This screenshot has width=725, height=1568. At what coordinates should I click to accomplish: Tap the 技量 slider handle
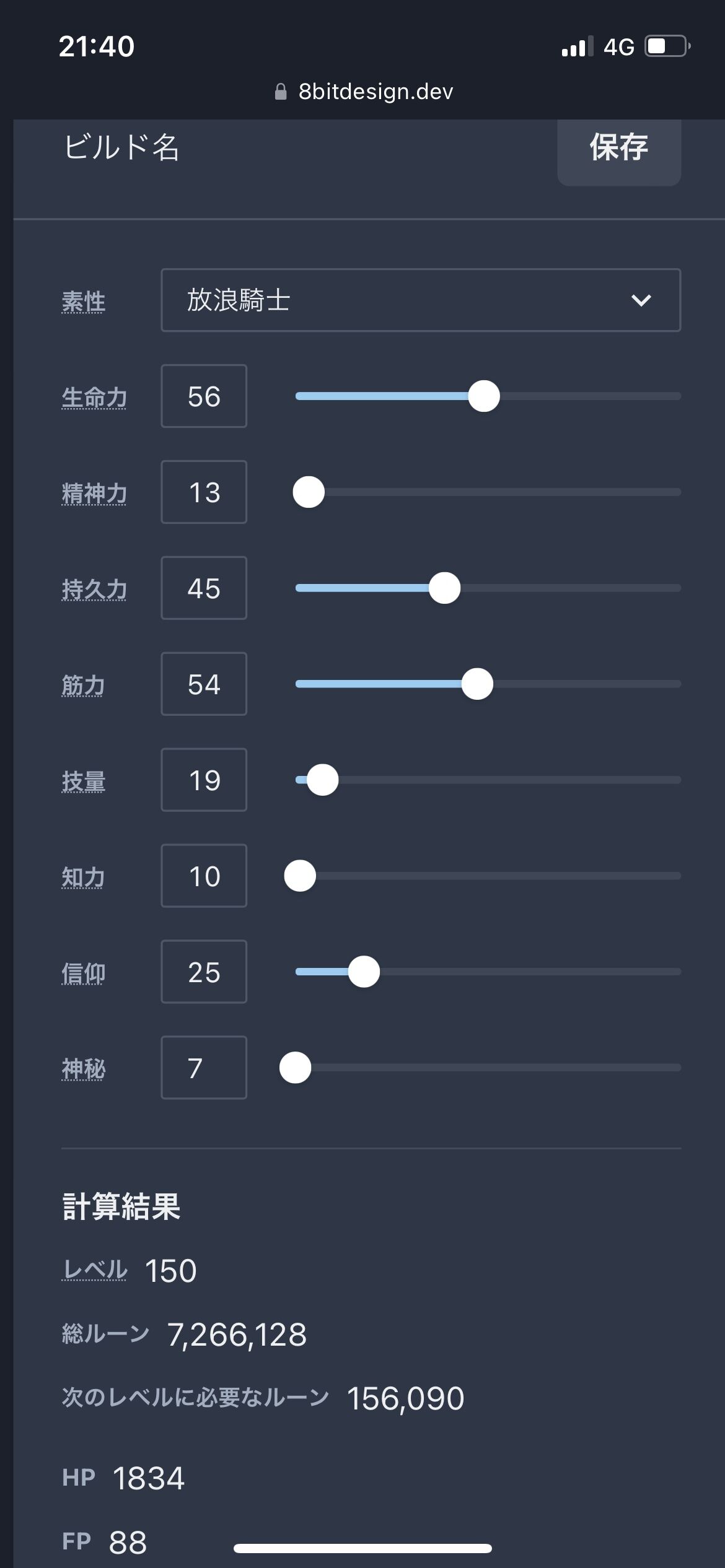[323, 780]
